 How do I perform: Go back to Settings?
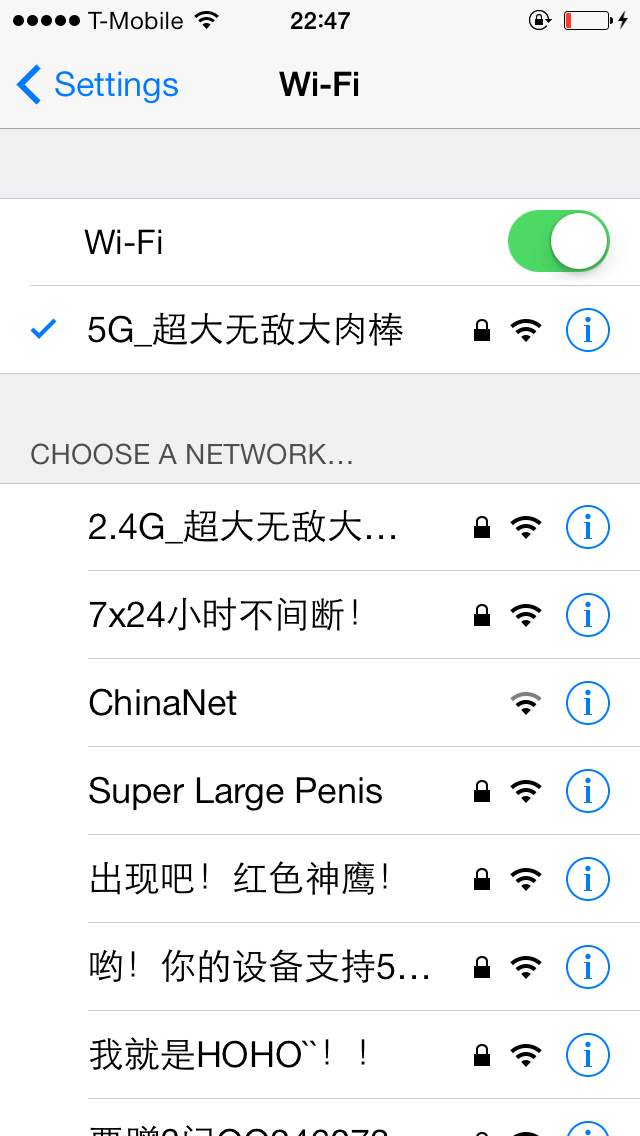[97, 85]
